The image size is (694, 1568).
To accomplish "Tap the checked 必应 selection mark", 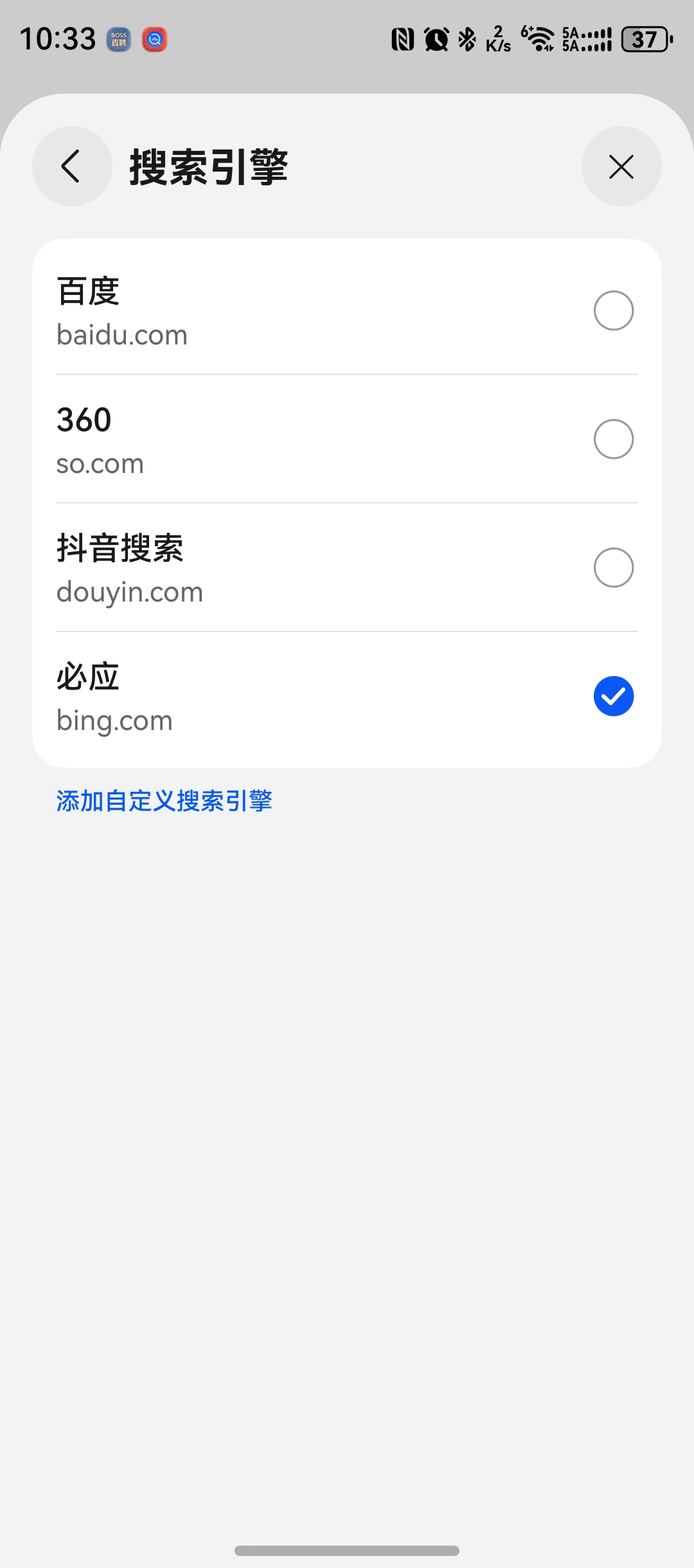I will 613,696.
